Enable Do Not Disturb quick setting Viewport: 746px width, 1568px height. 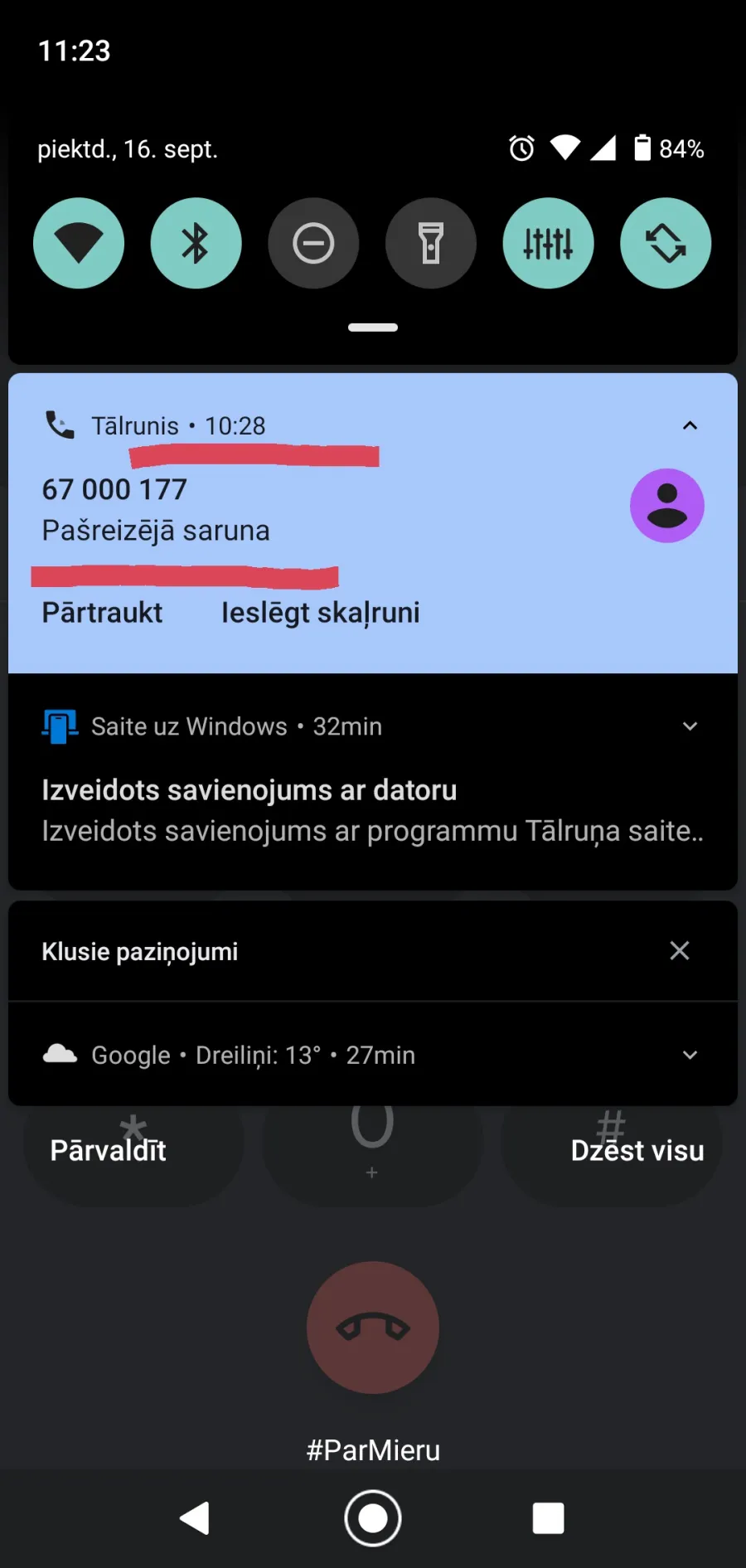[x=313, y=243]
